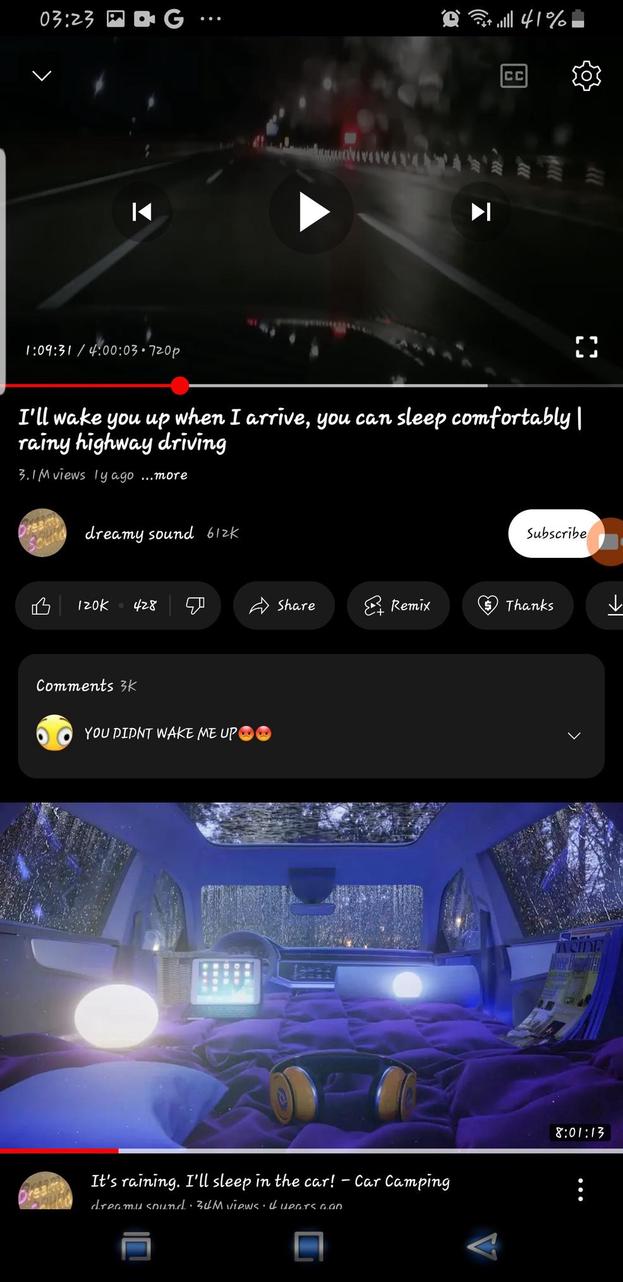
Task: Play the paused video
Action: [313, 212]
